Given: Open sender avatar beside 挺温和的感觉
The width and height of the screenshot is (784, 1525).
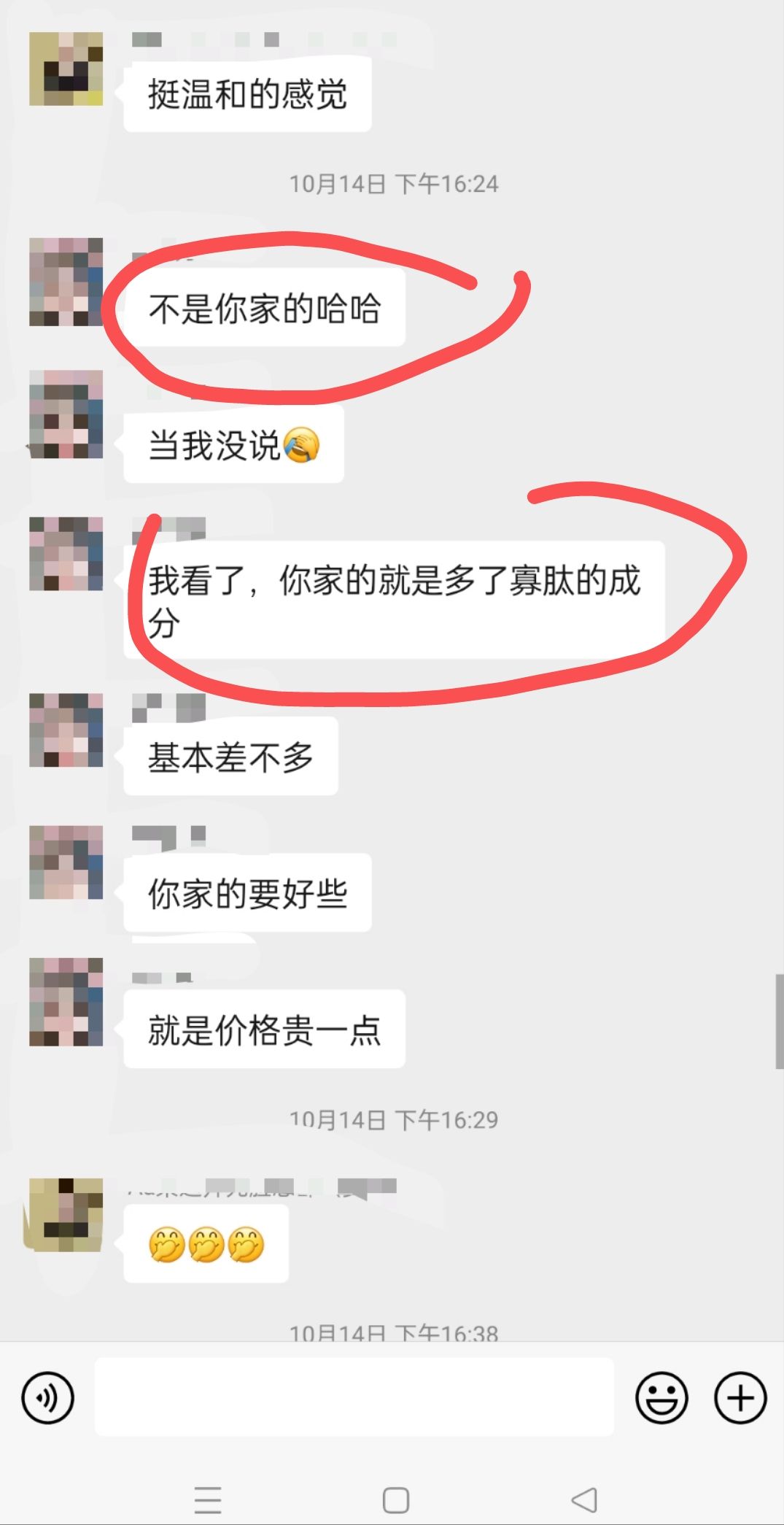Looking at the screenshot, I should coord(66,69).
